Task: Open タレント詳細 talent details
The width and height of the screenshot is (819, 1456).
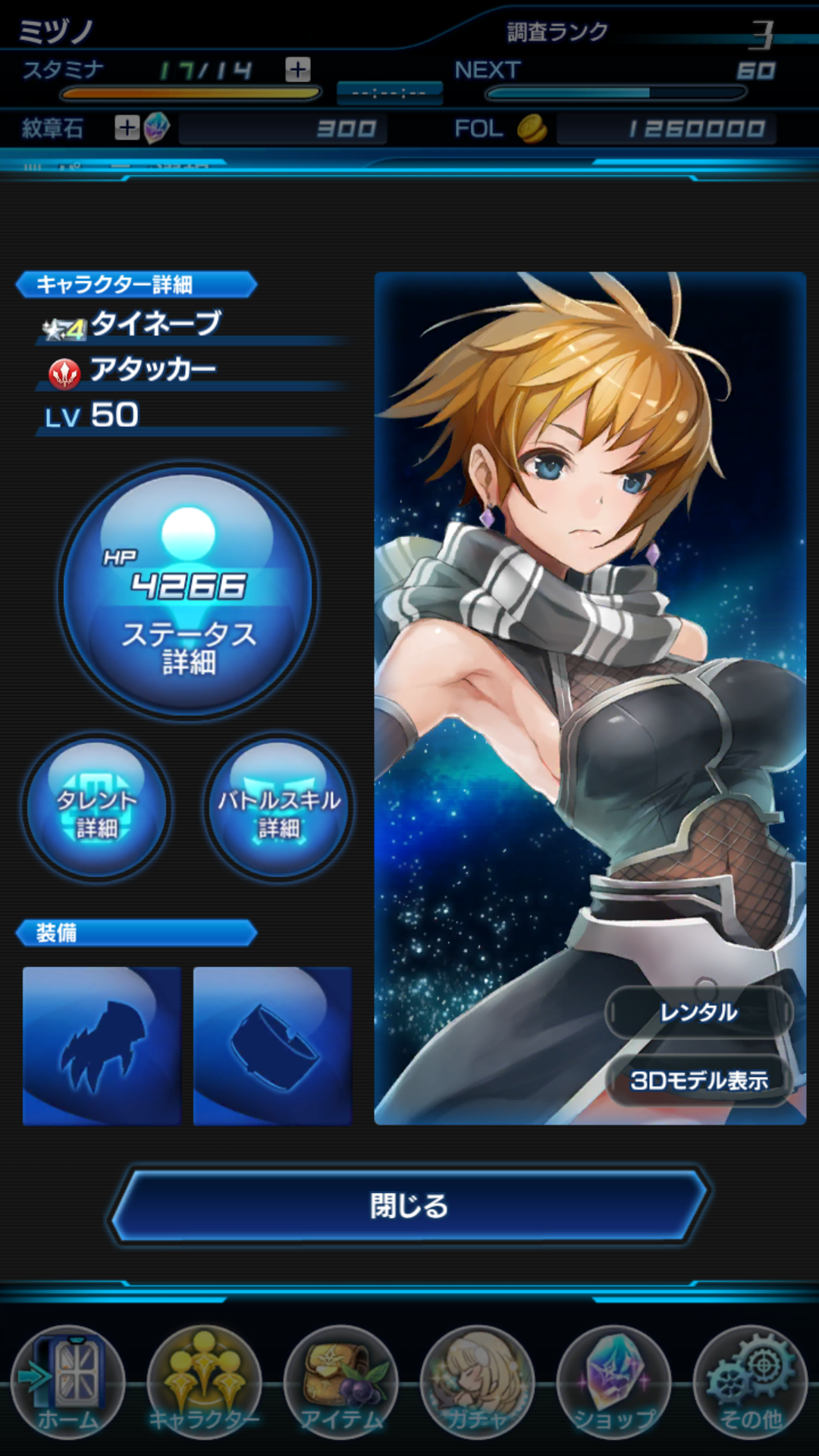Action: tap(96, 808)
